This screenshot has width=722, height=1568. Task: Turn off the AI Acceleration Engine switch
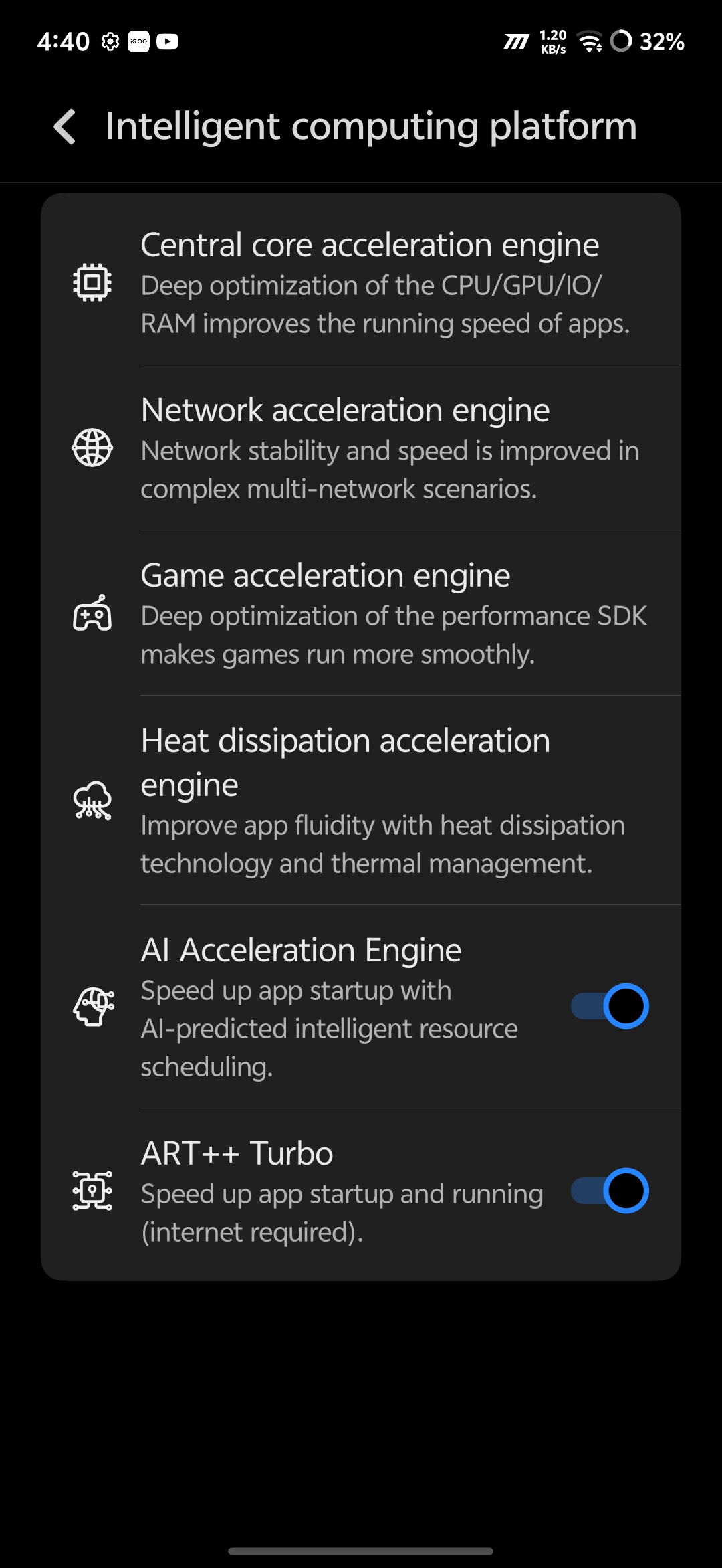(609, 1006)
